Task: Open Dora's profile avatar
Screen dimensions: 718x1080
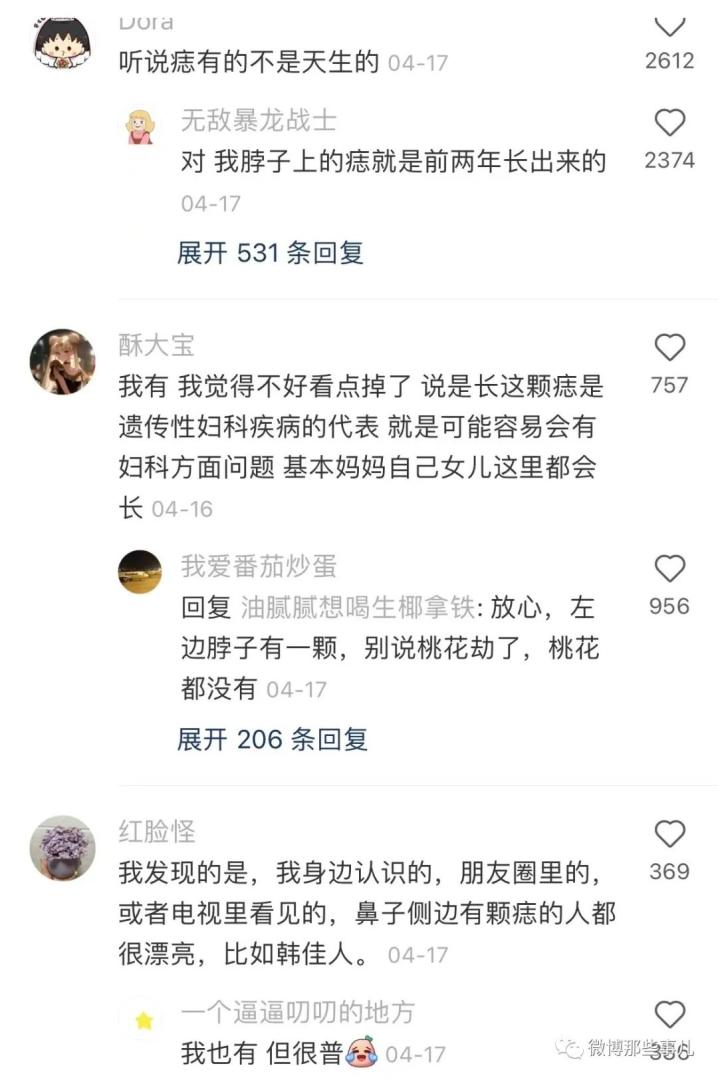Action: [63, 42]
